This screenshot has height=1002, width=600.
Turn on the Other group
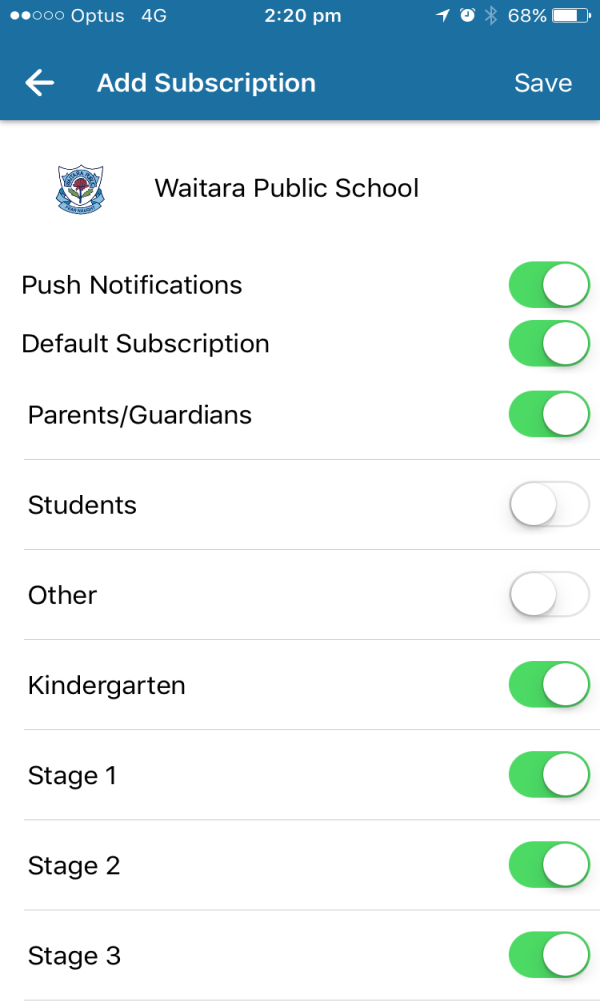click(x=549, y=595)
